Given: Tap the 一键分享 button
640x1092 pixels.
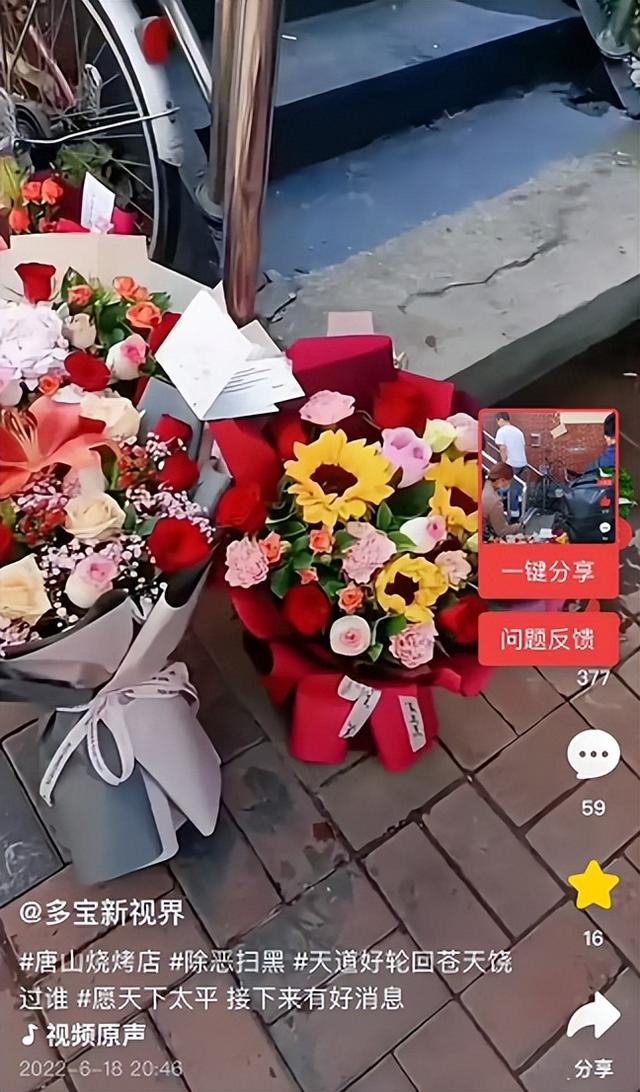Looking at the screenshot, I should [x=548, y=571].
